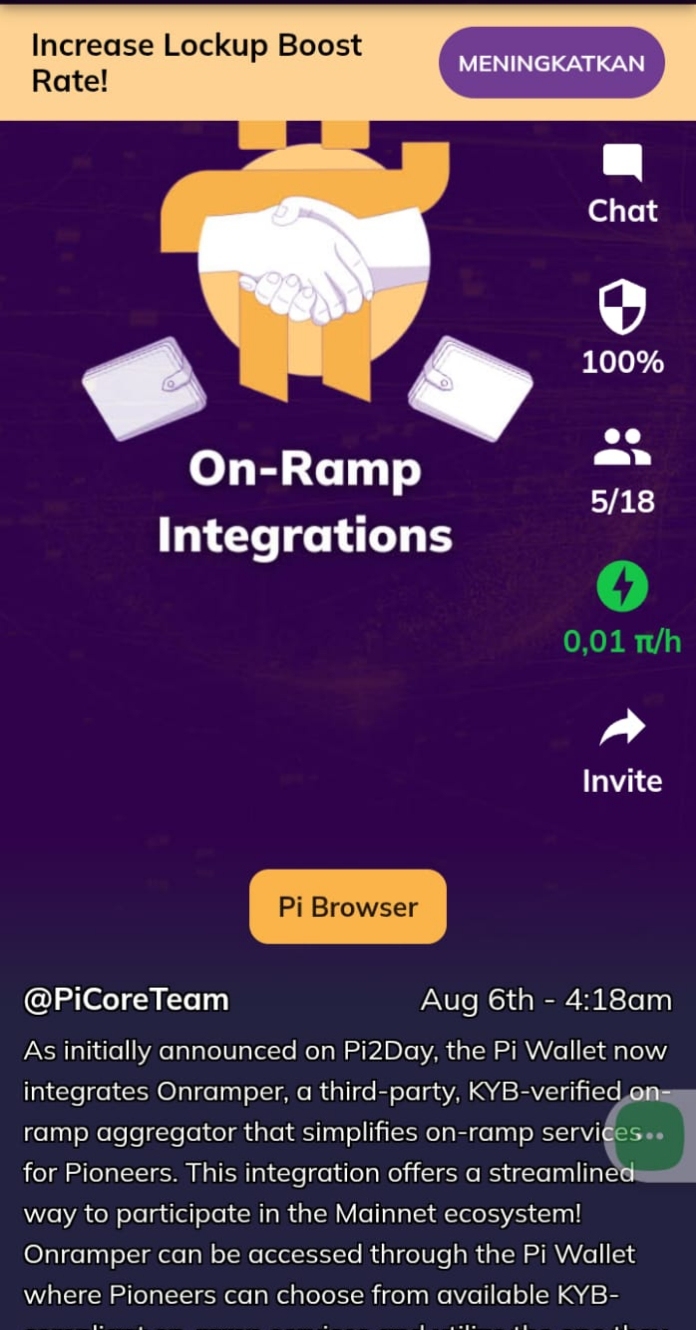Image resolution: width=696 pixels, height=1330 pixels.
Task: Tap the MENINGKATKAN boost button
Action: point(551,63)
